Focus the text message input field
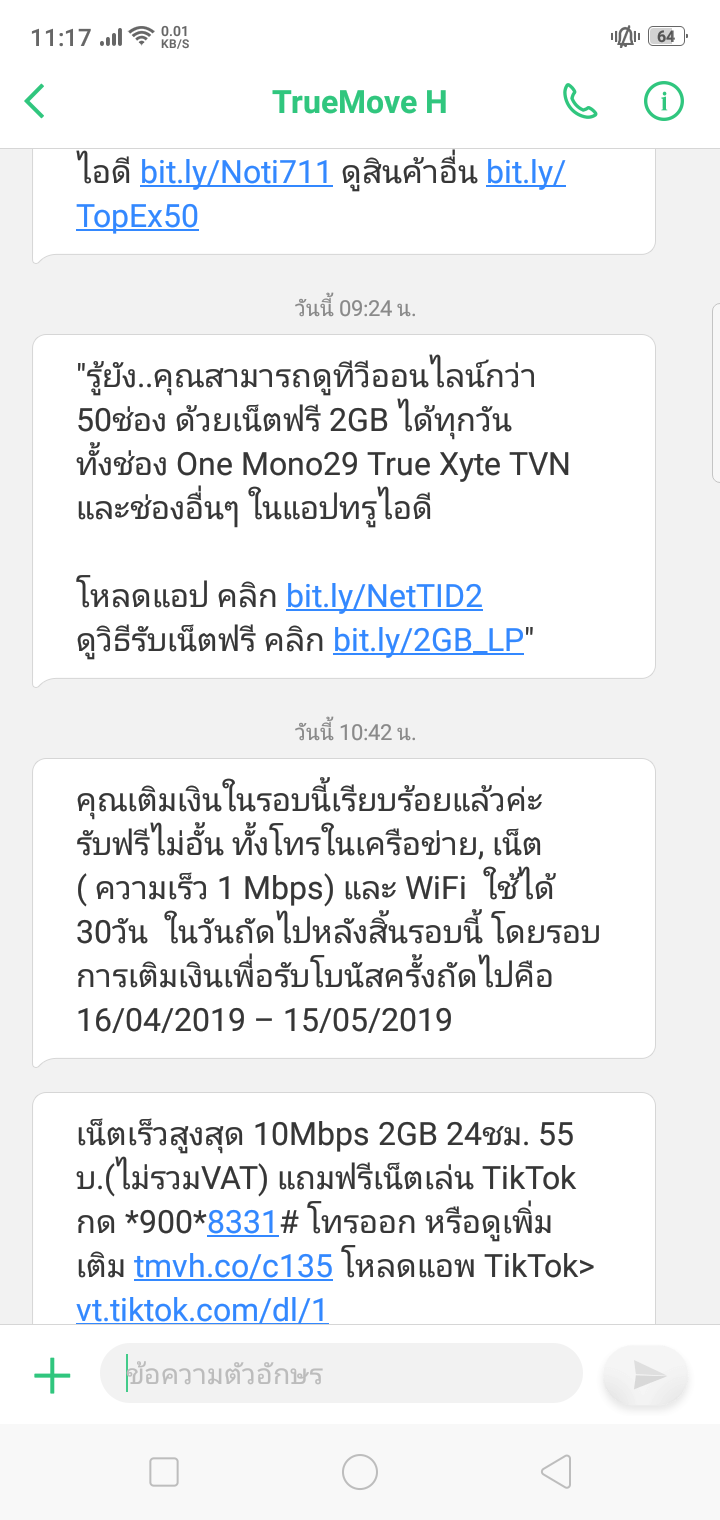720x1520 pixels. click(x=341, y=1374)
